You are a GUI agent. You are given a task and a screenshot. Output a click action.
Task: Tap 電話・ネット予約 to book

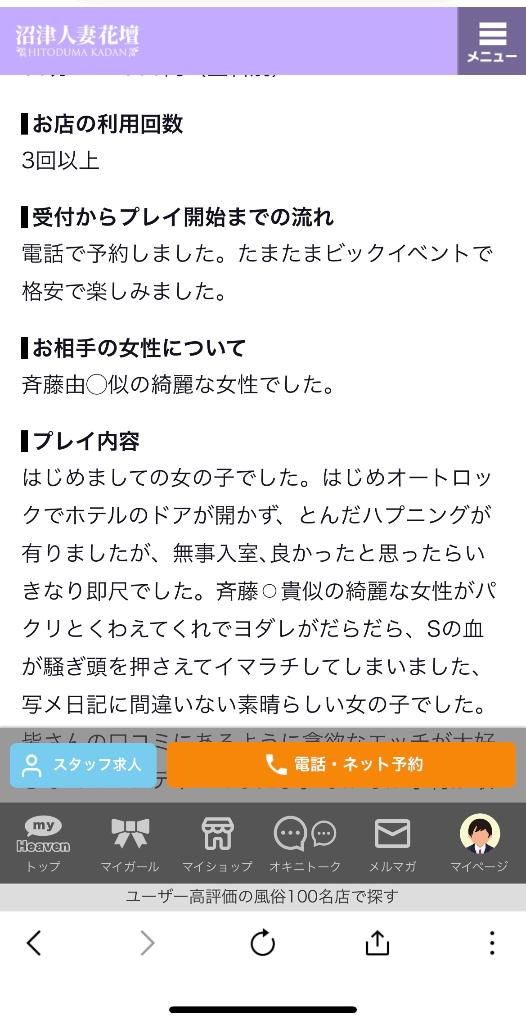341,764
